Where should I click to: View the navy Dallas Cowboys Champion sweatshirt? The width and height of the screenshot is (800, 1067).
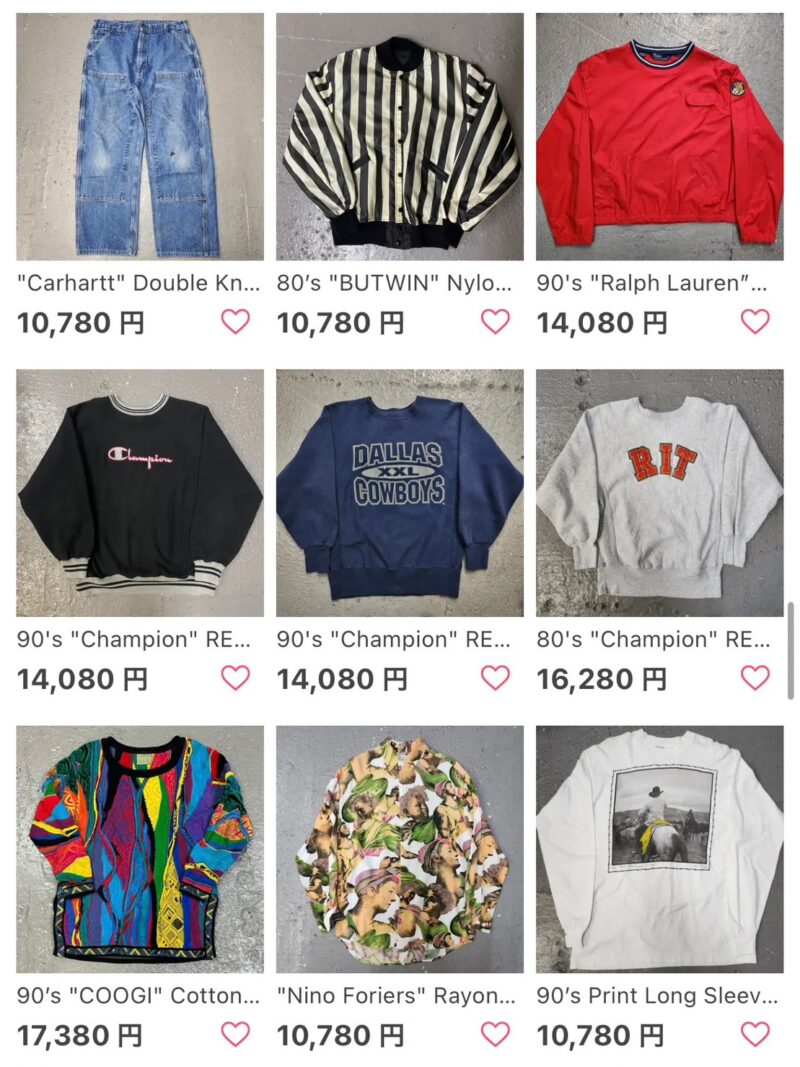click(399, 493)
